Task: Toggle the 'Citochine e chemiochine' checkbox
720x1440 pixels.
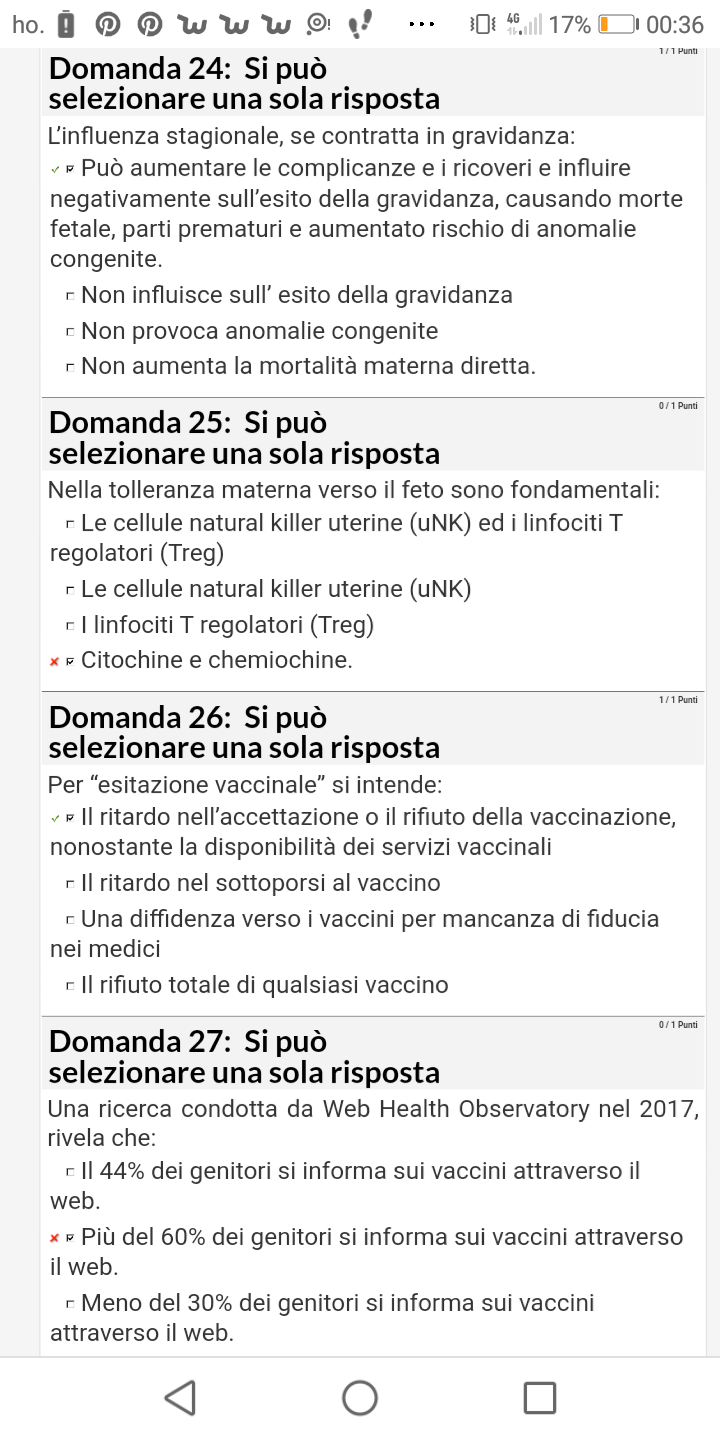Action: click(70, 662)
